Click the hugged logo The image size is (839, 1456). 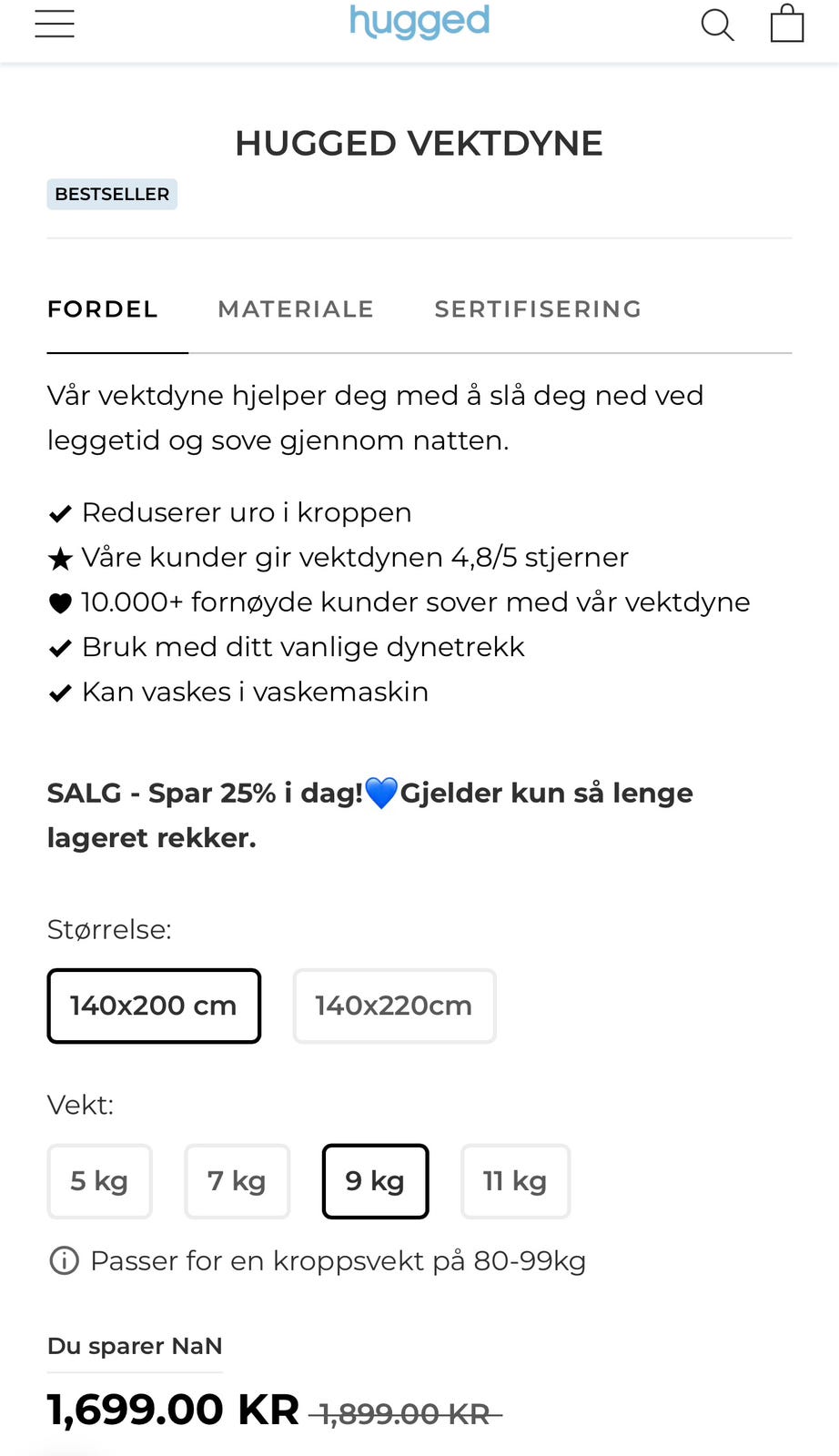coord(419,23)
